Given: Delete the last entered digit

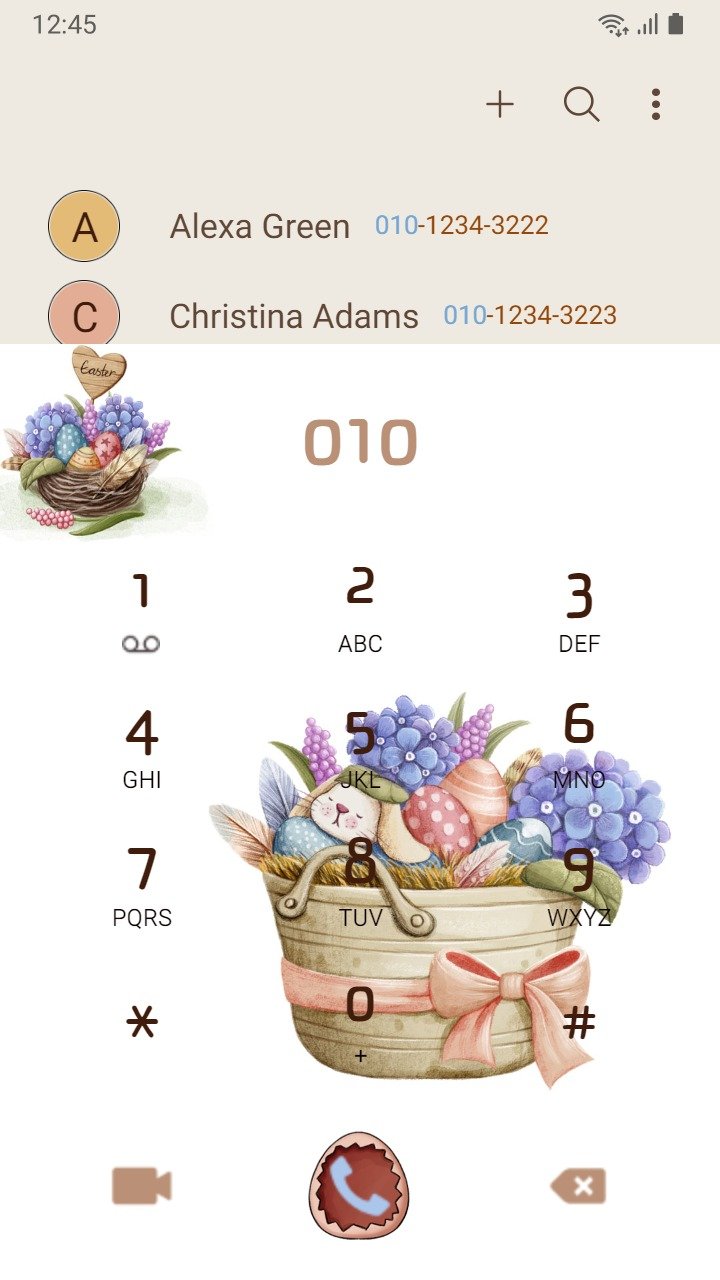Looking at the screenshot, I should (x=579, y=1186).
